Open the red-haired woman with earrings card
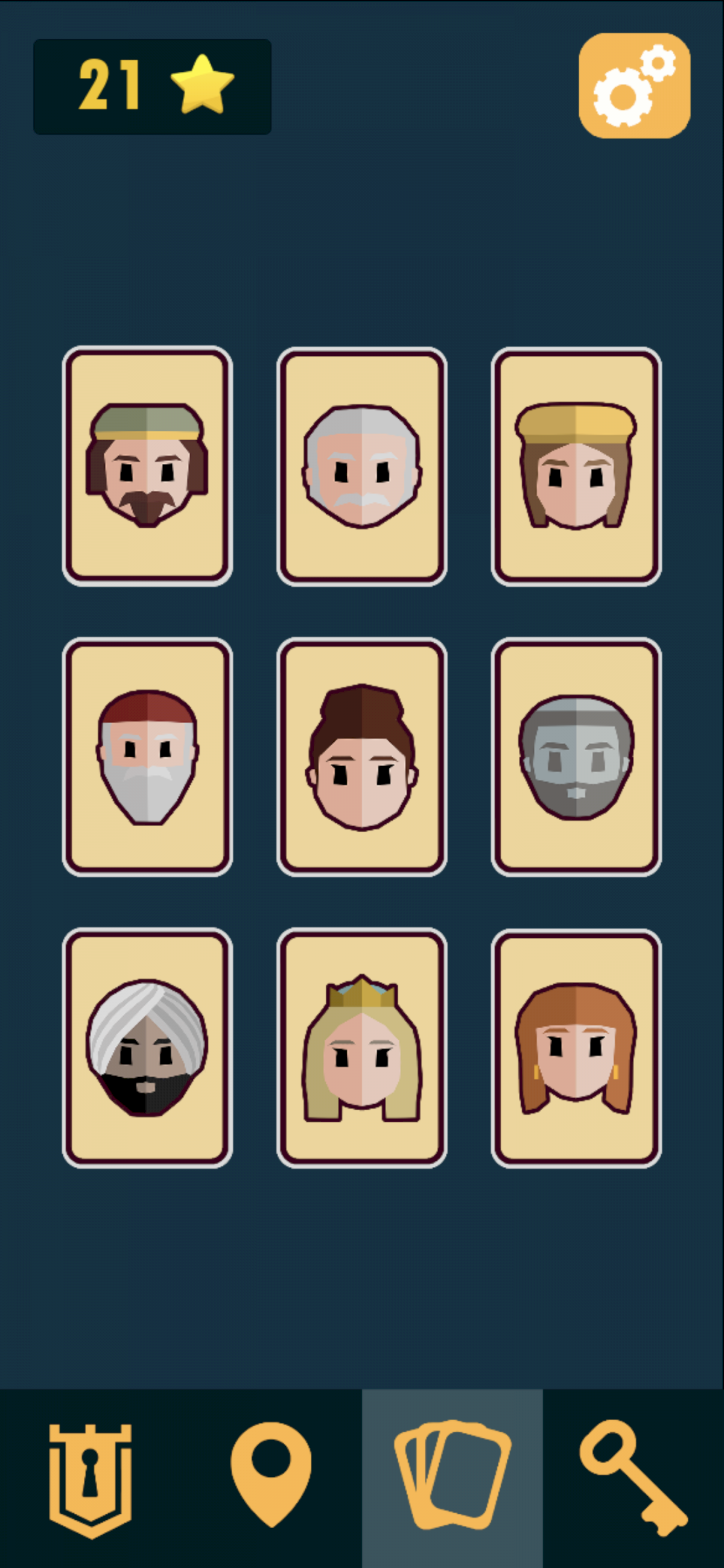 576,1047
